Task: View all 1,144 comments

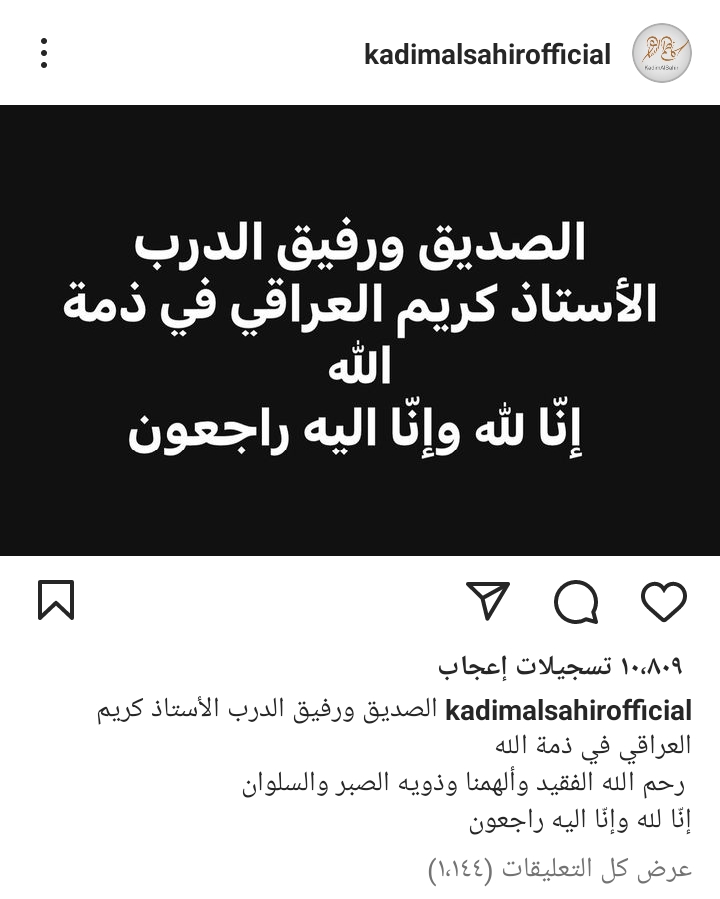Action: click(x=560, y=868)
